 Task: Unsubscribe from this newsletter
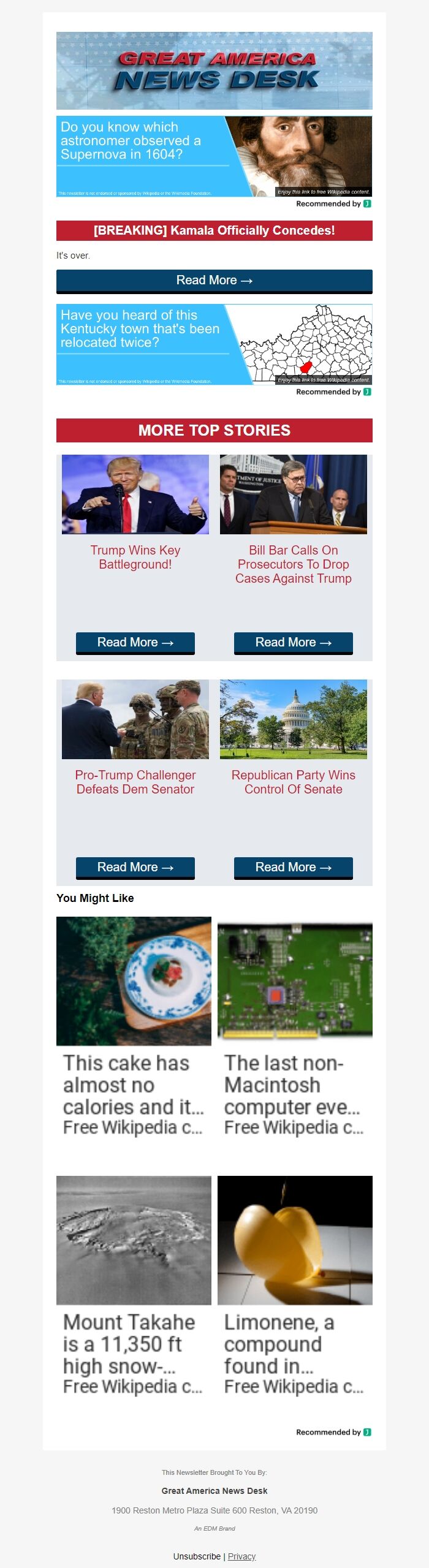(197, 1556)
